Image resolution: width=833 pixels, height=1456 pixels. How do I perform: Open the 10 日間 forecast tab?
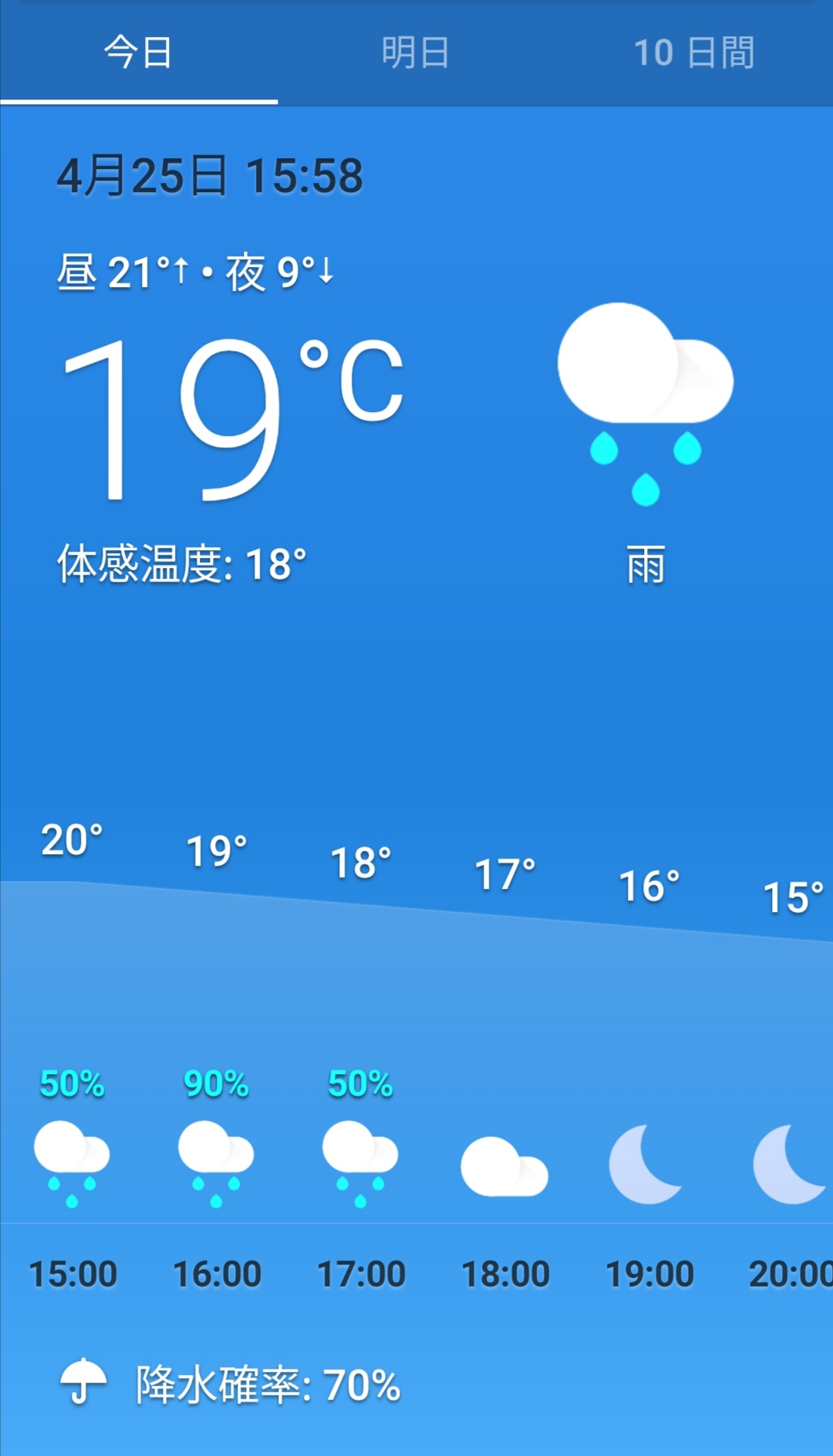[x=693, y=52]
